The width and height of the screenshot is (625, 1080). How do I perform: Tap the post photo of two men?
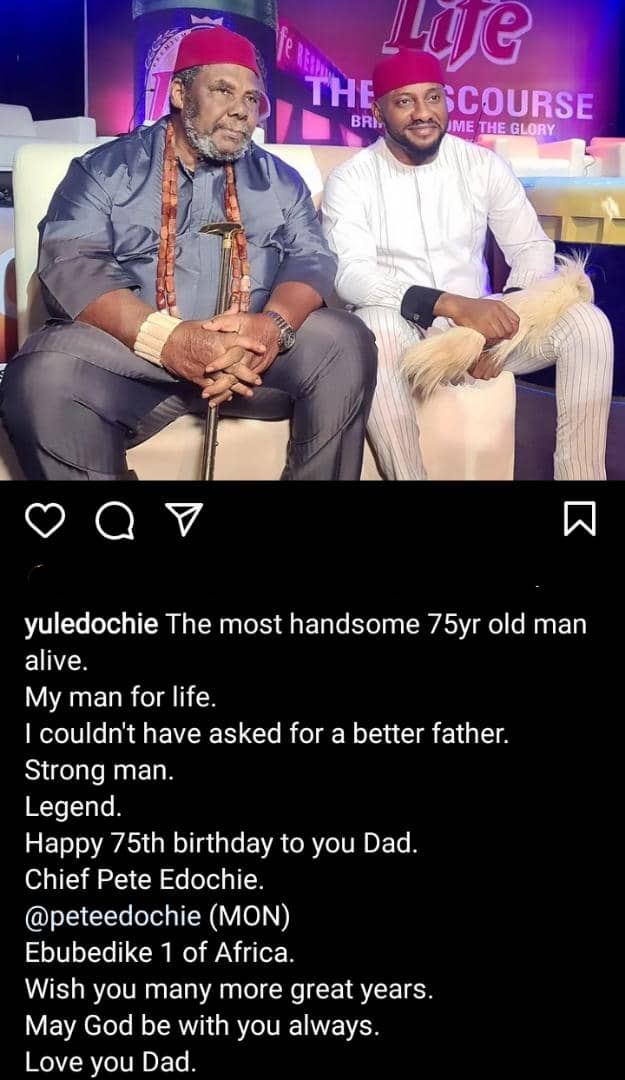[x=312, y=240]
